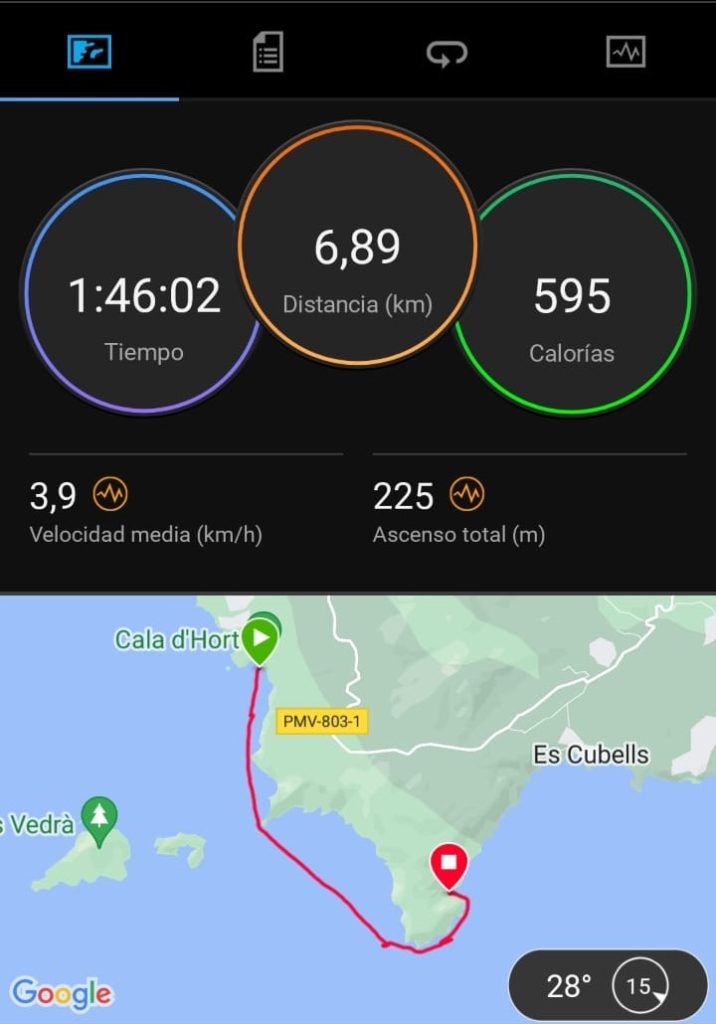
Task: Open the charts tab
Action: (x=626, y=51)
